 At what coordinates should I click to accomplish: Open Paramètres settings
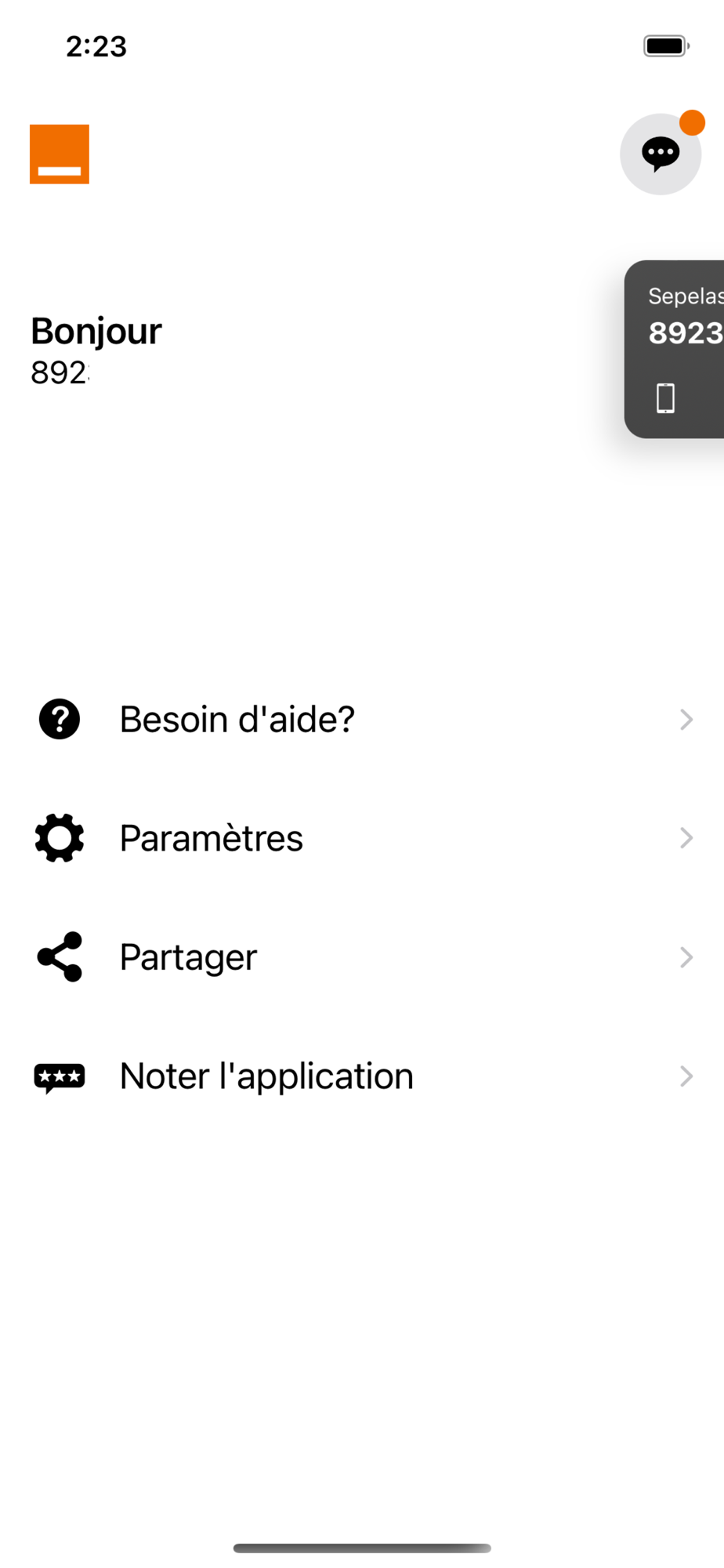[362, 838]
